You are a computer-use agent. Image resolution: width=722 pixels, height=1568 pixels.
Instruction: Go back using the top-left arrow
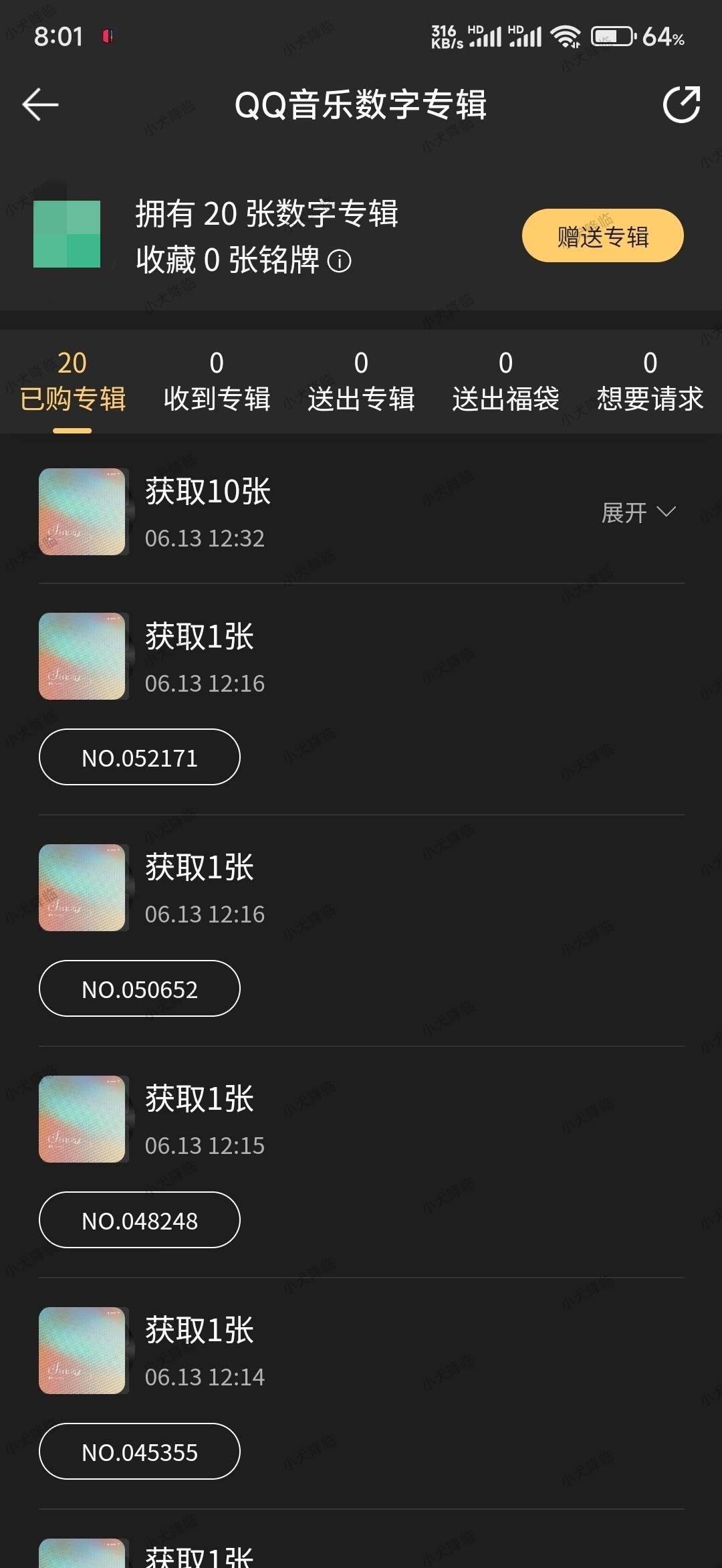point(40,105)
